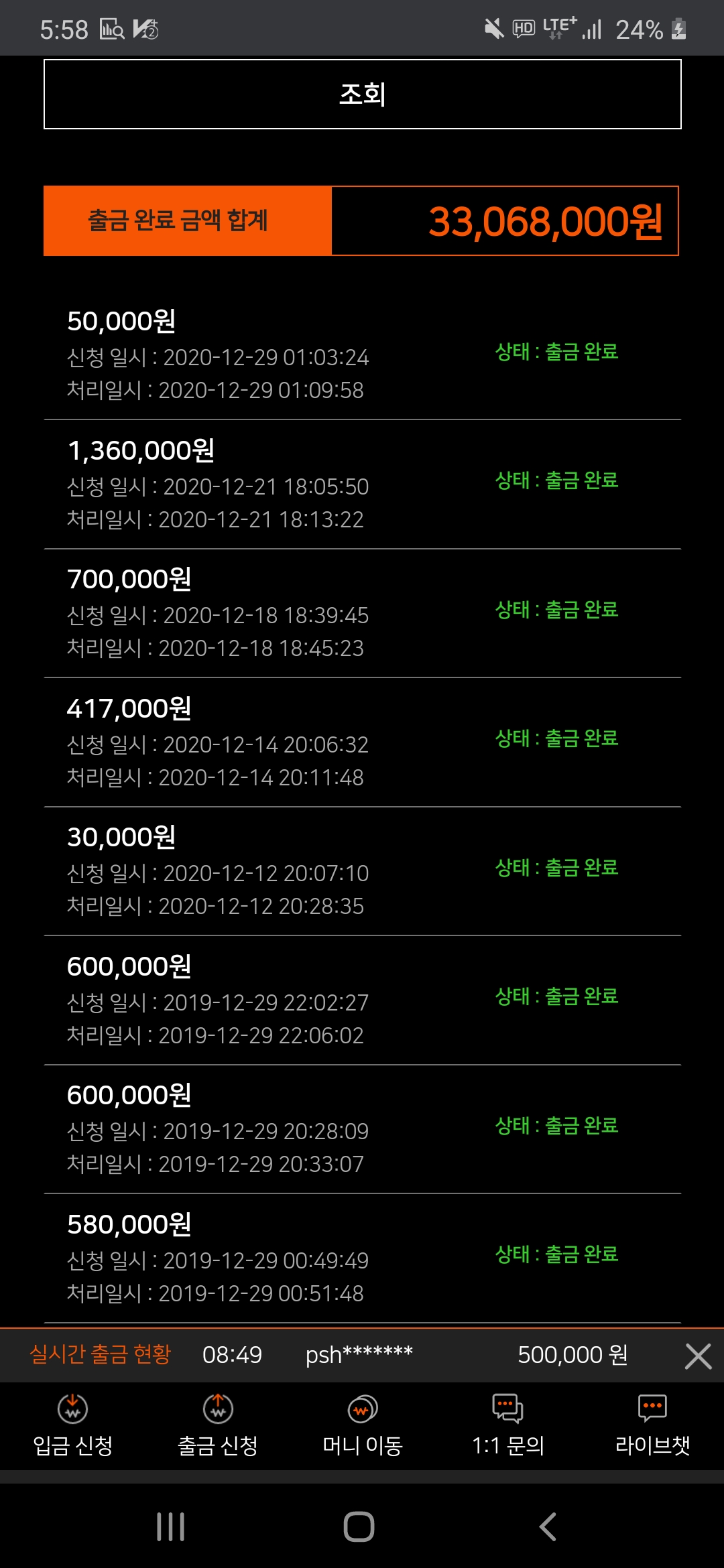Open 입금 신청 deposit request
Viewport: 724px width, 1568px height.
(72, 1425)
